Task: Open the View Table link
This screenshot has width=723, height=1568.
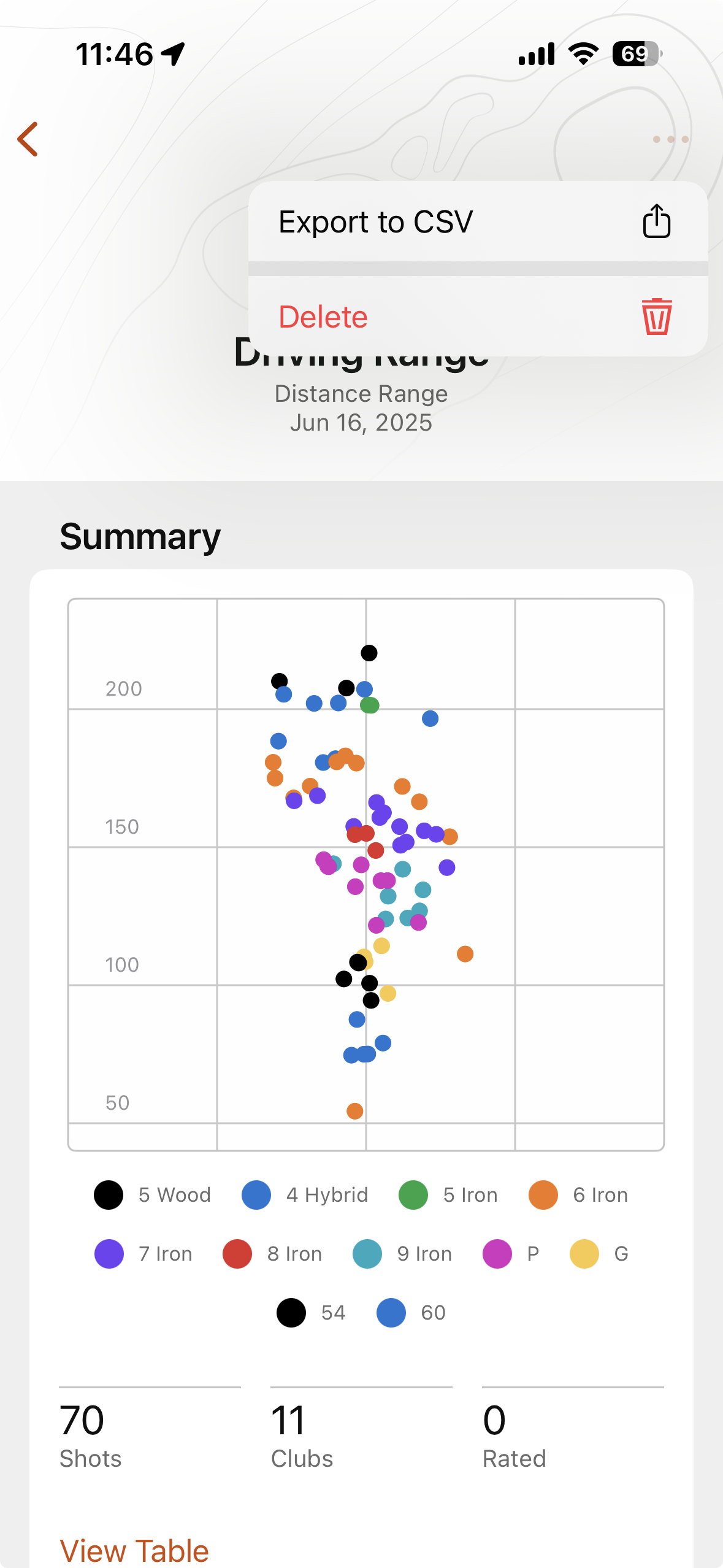Action: coord(134,1550)
